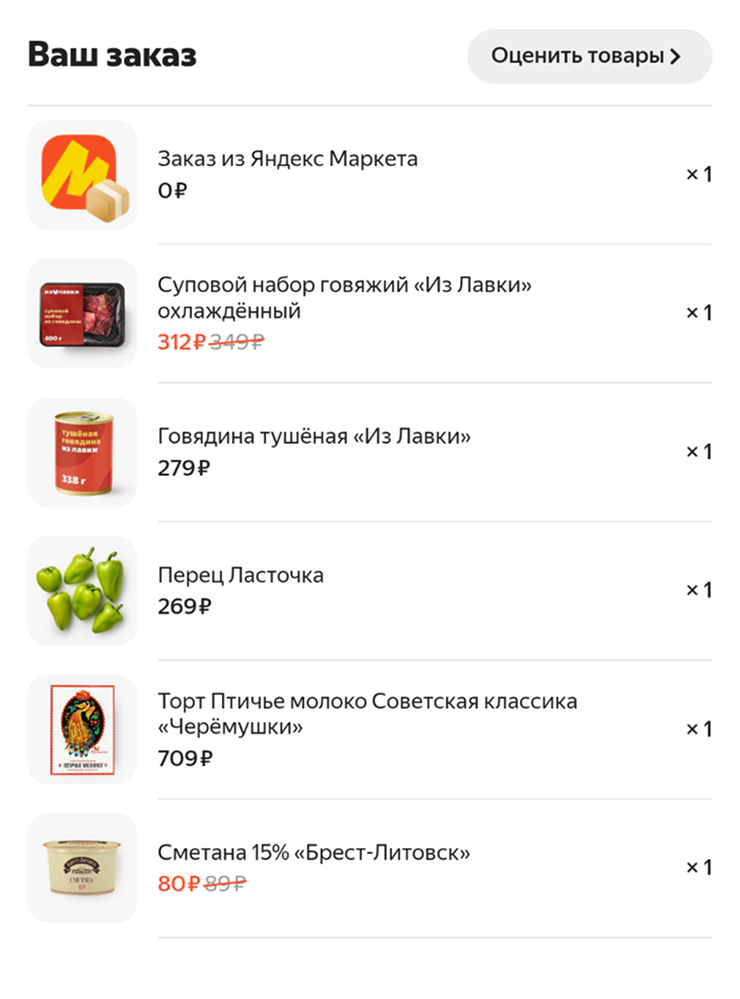The width and height of the screenshot is (740, 999).
Task: View the «Говядина тушёная «Из Лавки»» item
Action: 314,438
